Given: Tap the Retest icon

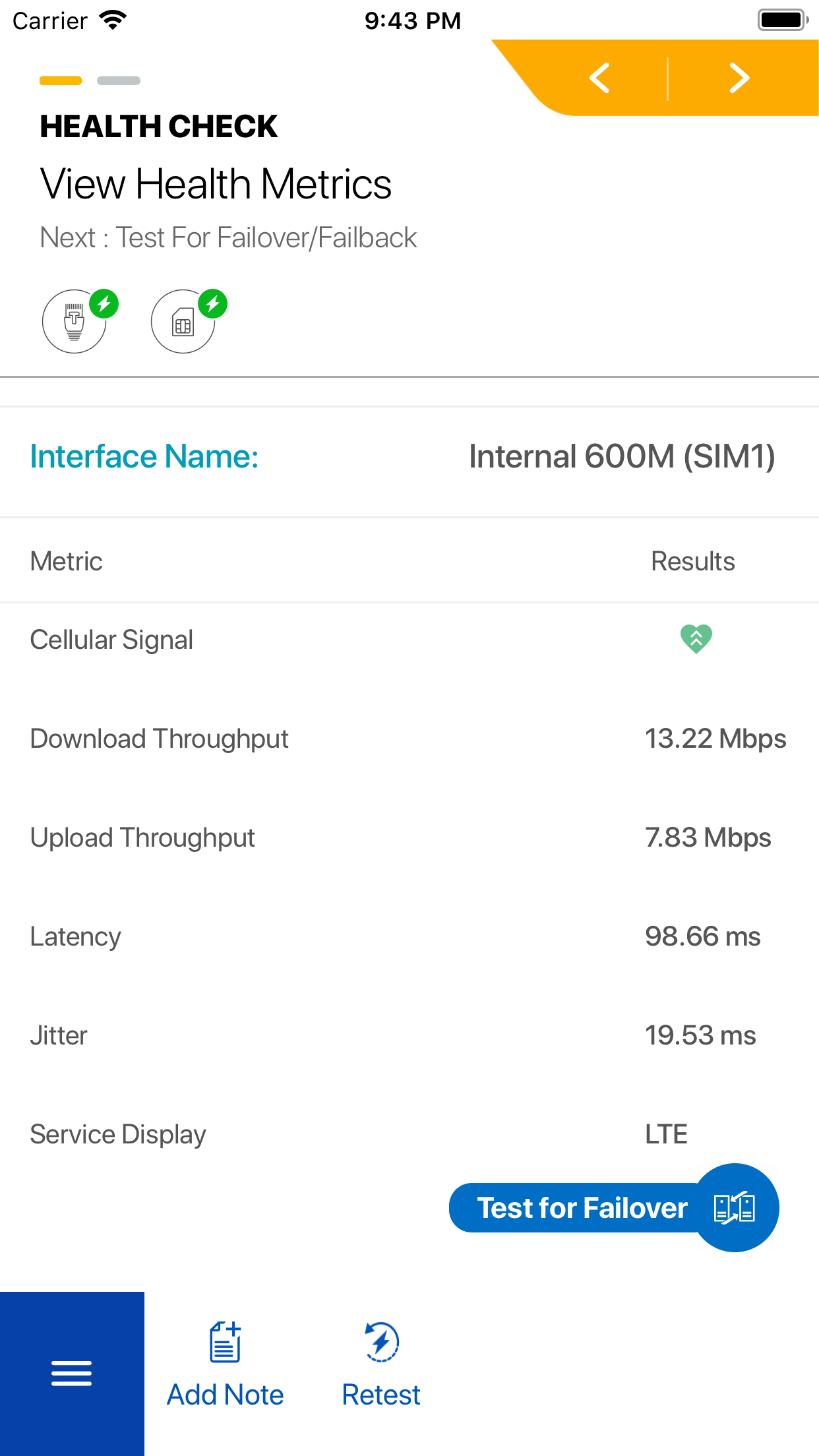Looking at the screenshot, I should (x=380, y=1342).
